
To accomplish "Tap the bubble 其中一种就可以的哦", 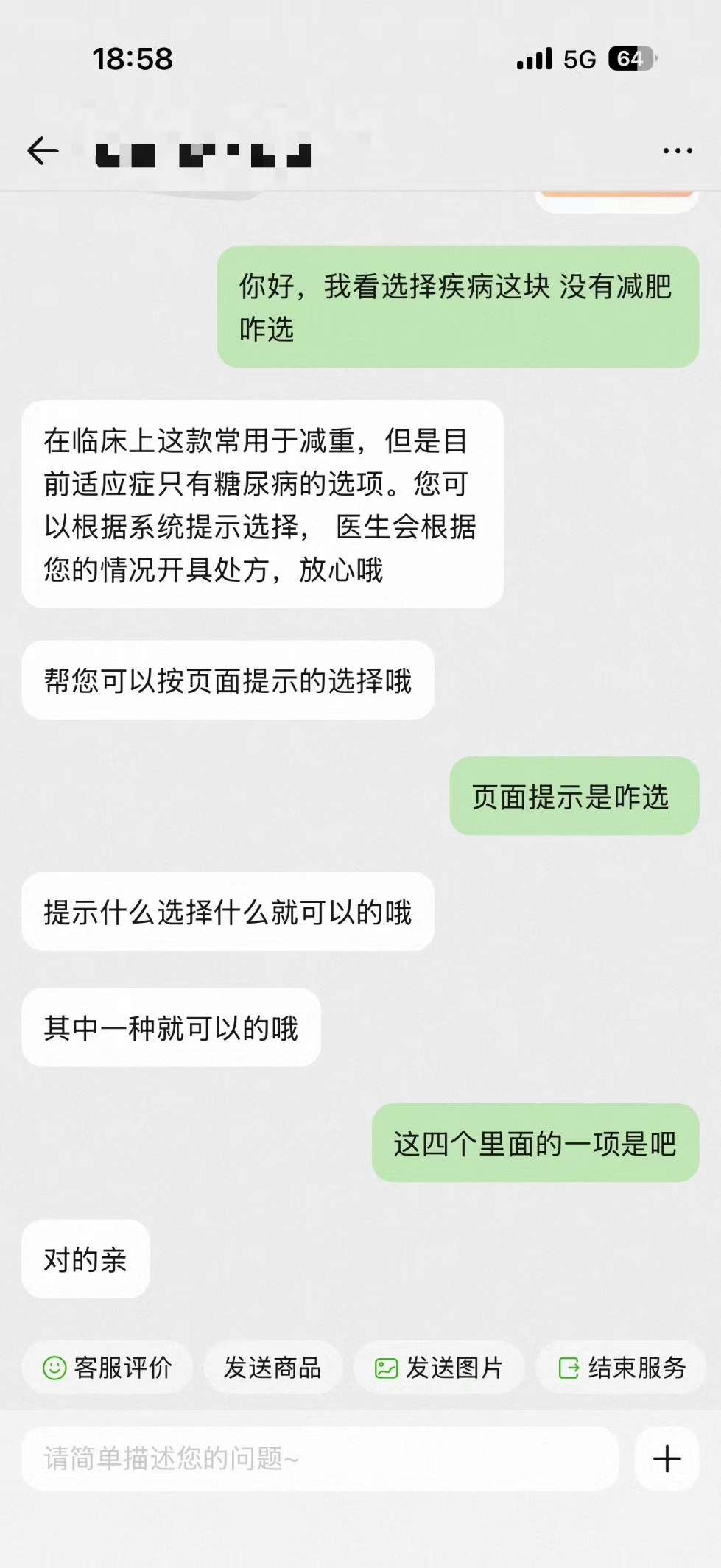I will (x=170, y=1028).
